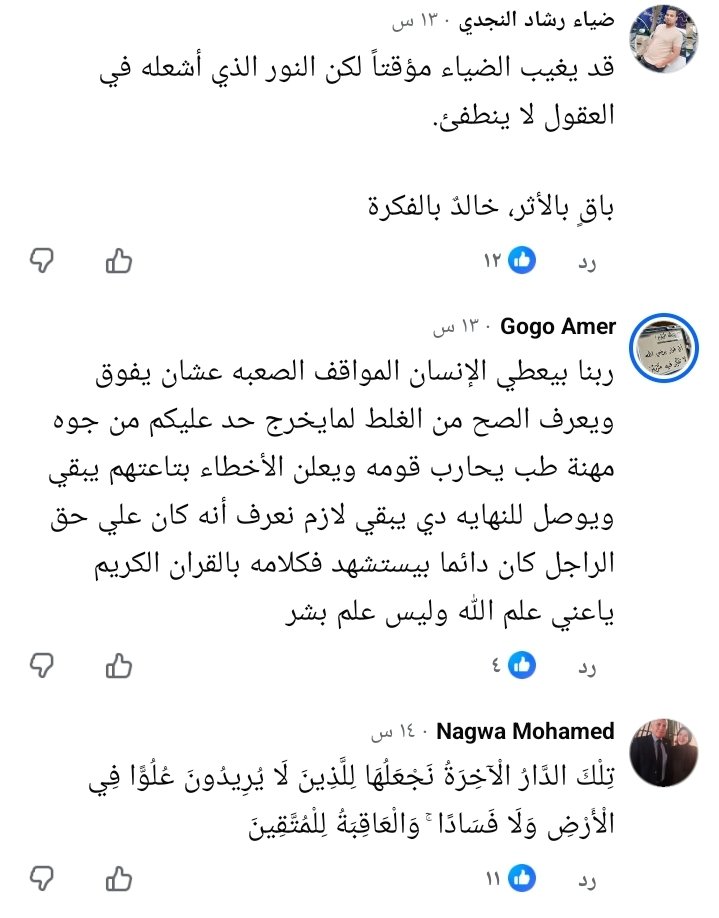Dislike Nagwa Mohamed's comment

pyautogui.click(x=41, y=879)
